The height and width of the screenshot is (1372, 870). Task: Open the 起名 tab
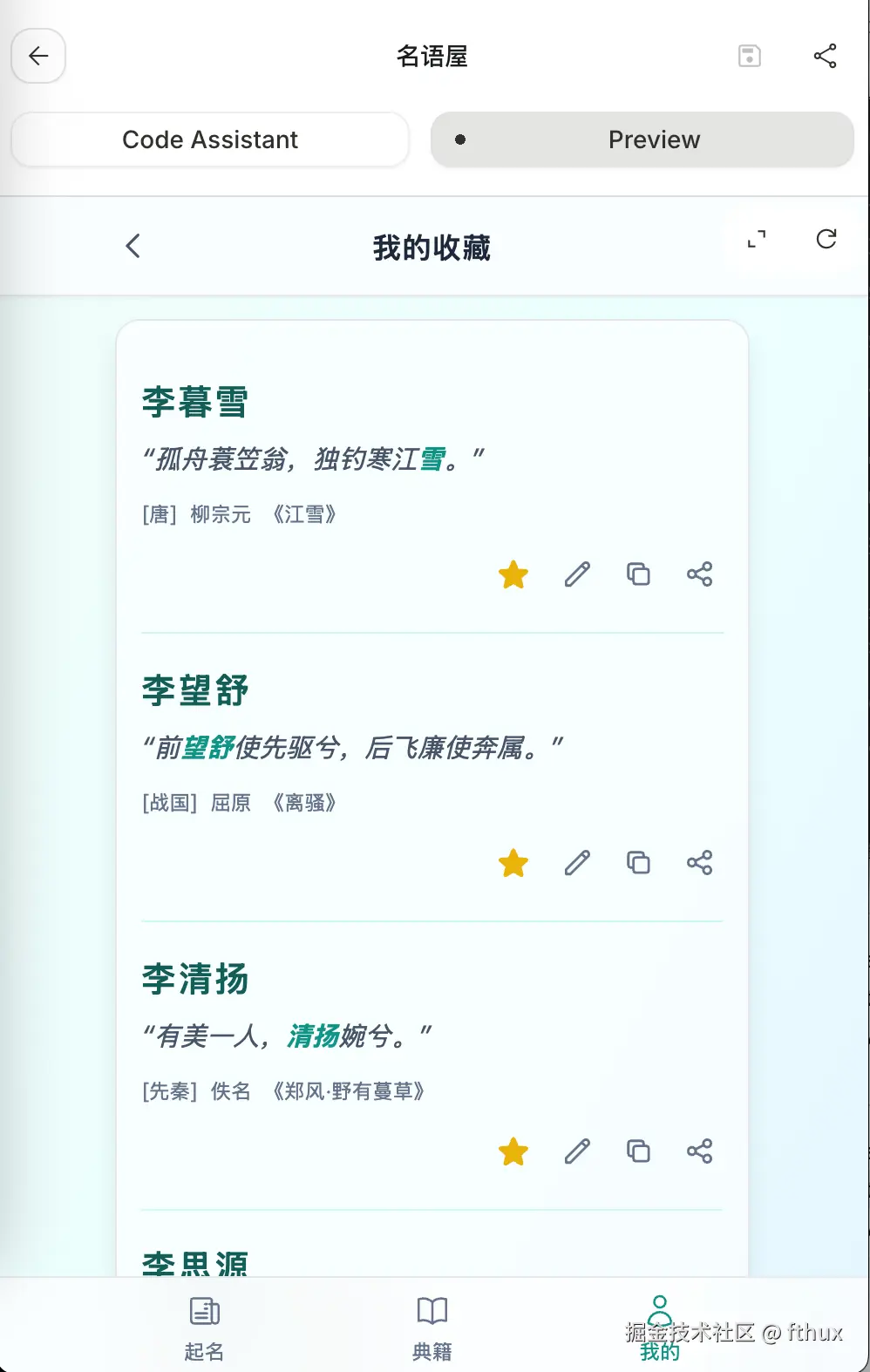[x=204, y=1328]
